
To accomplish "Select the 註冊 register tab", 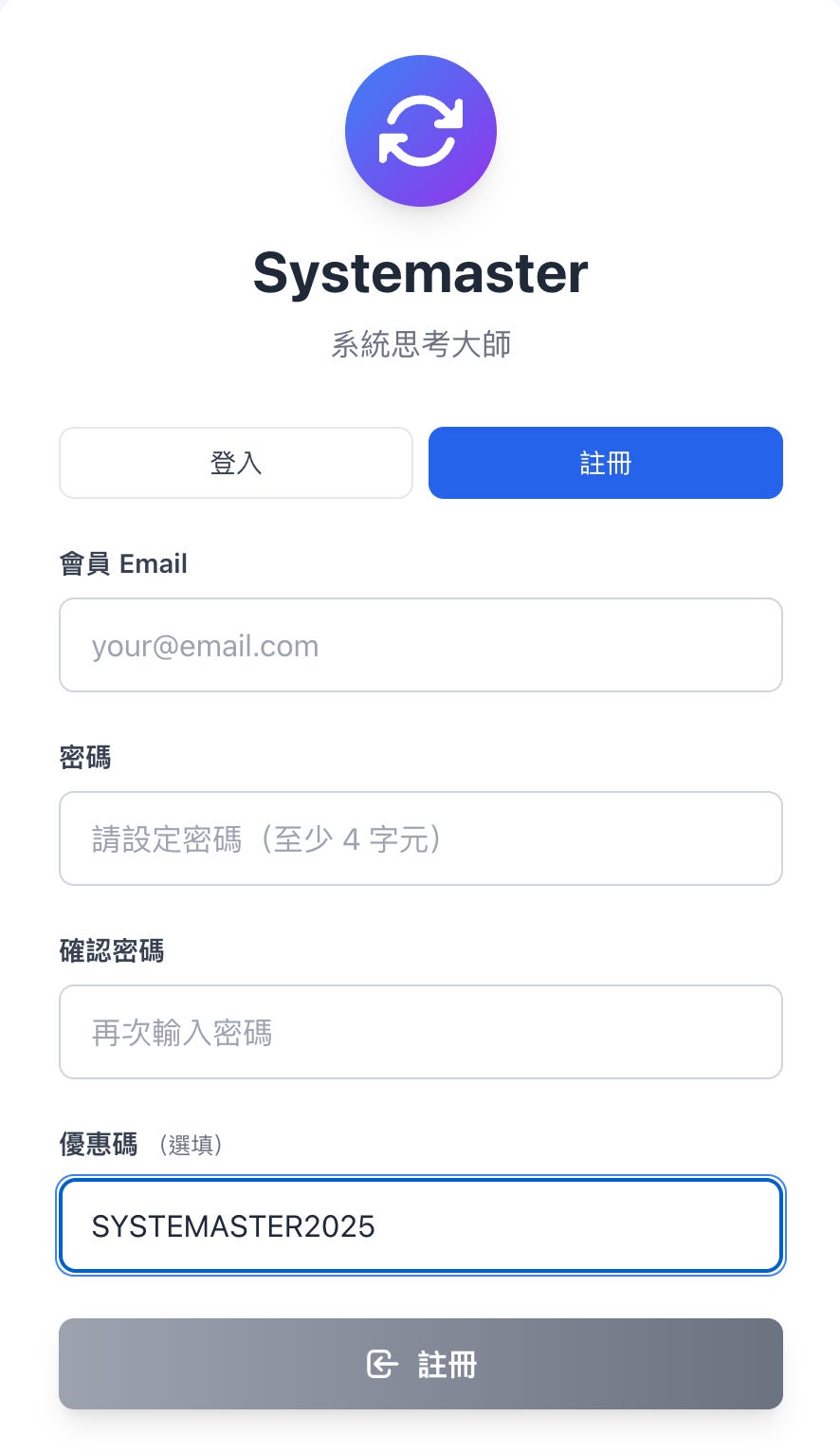I will (x=605, y=463).
